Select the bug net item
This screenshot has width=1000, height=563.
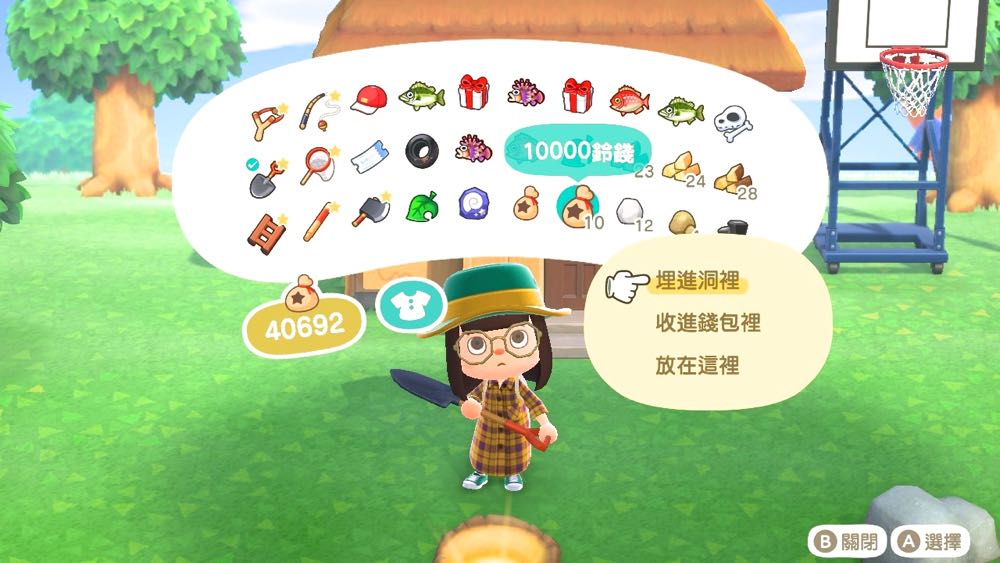pyautogui.click(x=317, y=160)
